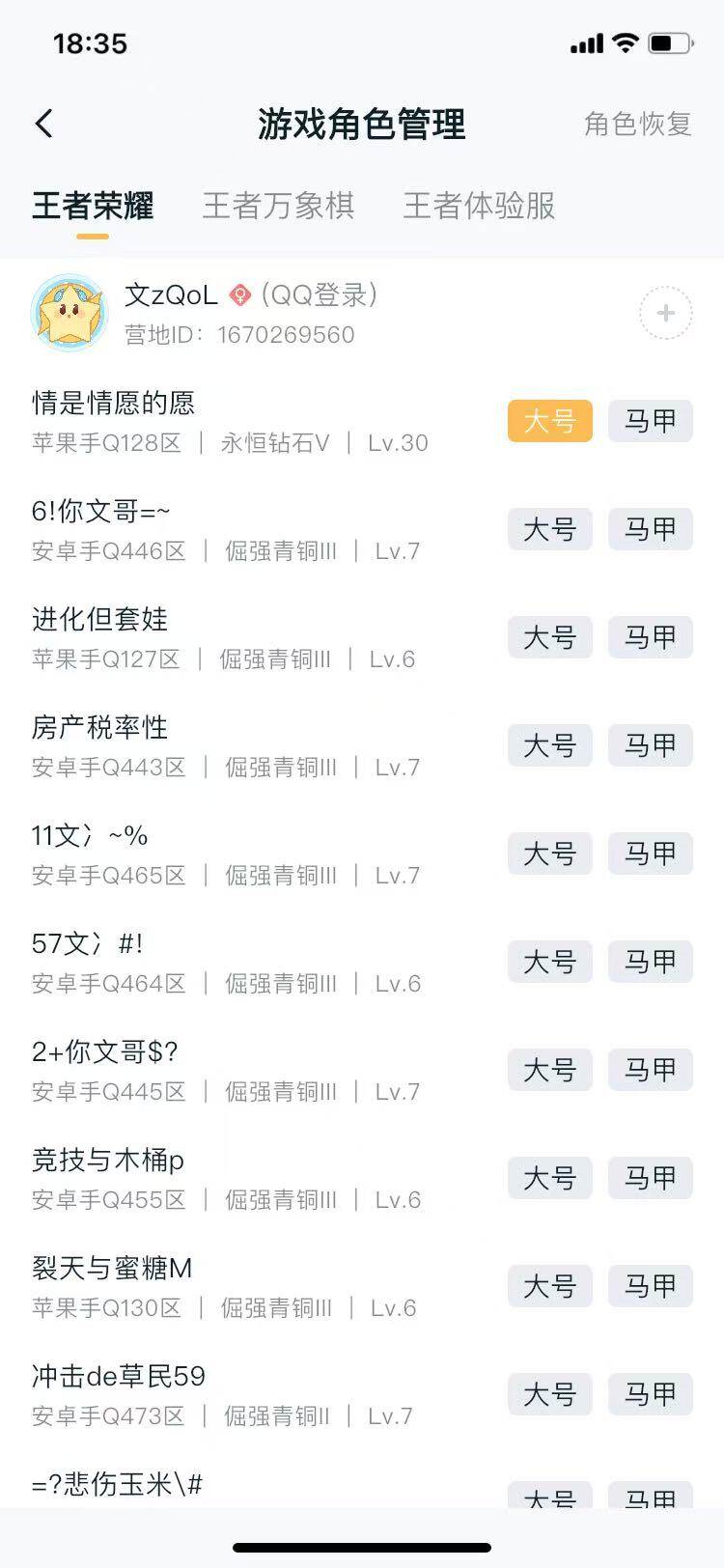The height and width of the screenshot is (1568, 724).
Task: Set 裂天与蜜糖M as 大号
Action: tap(549, 1286)
